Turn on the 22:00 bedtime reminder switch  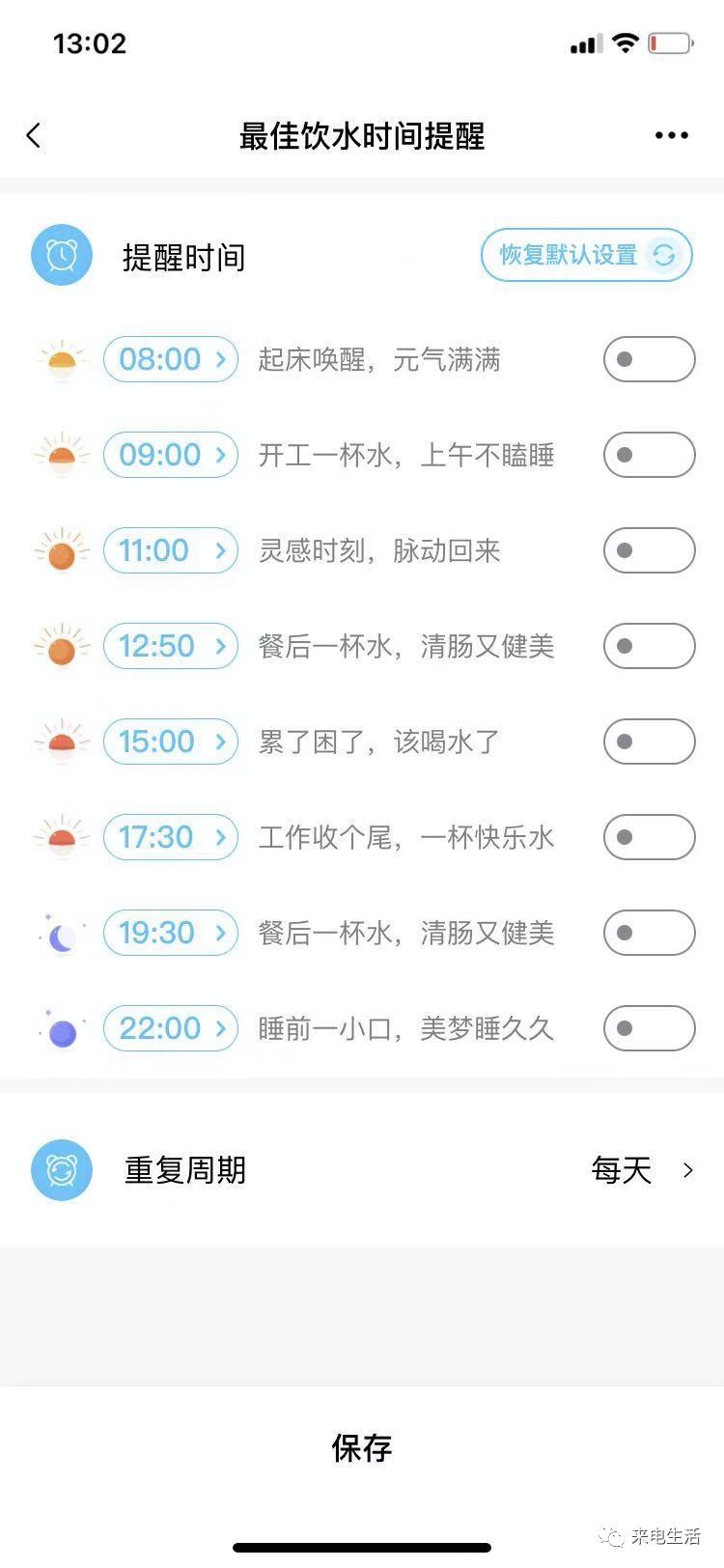coord(649,1028)
